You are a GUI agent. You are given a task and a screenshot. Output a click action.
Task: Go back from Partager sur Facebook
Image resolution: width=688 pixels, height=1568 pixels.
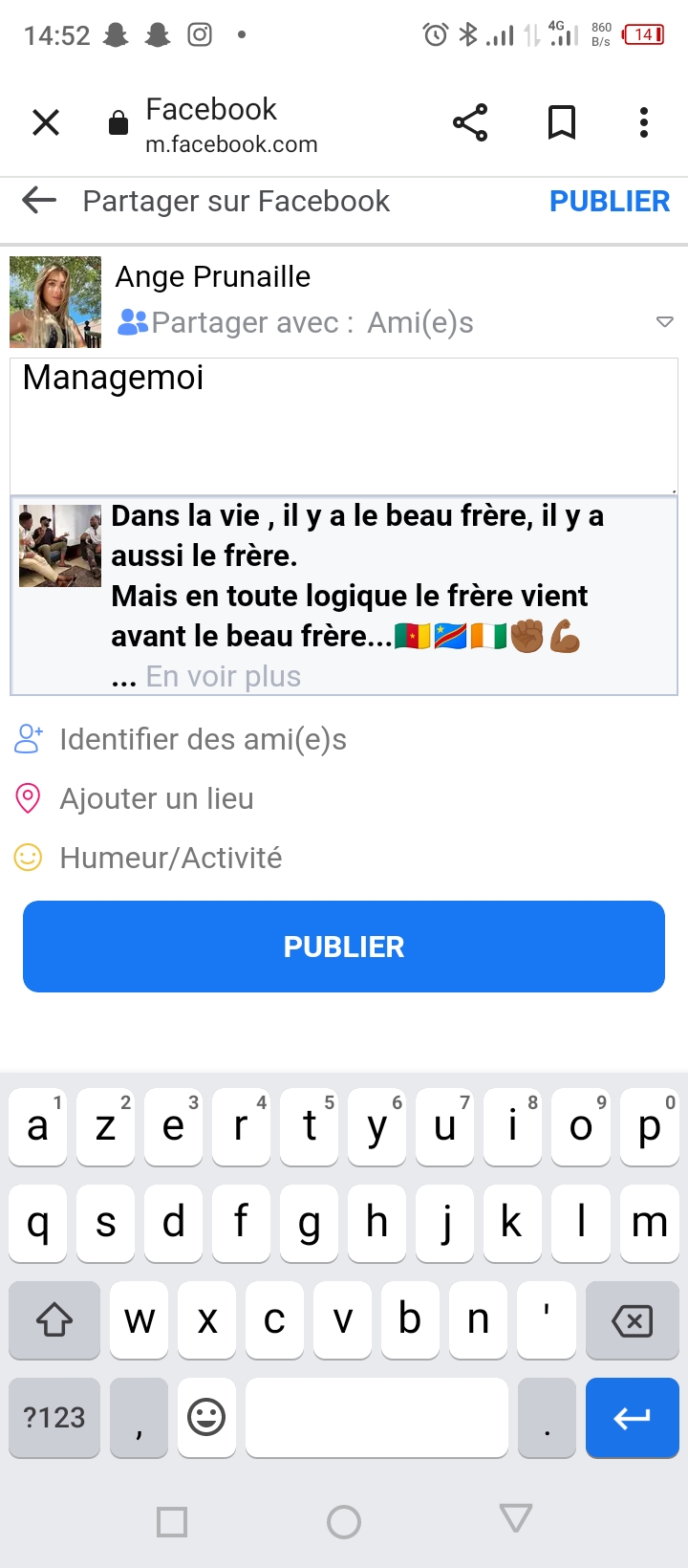tap(39, 201)
